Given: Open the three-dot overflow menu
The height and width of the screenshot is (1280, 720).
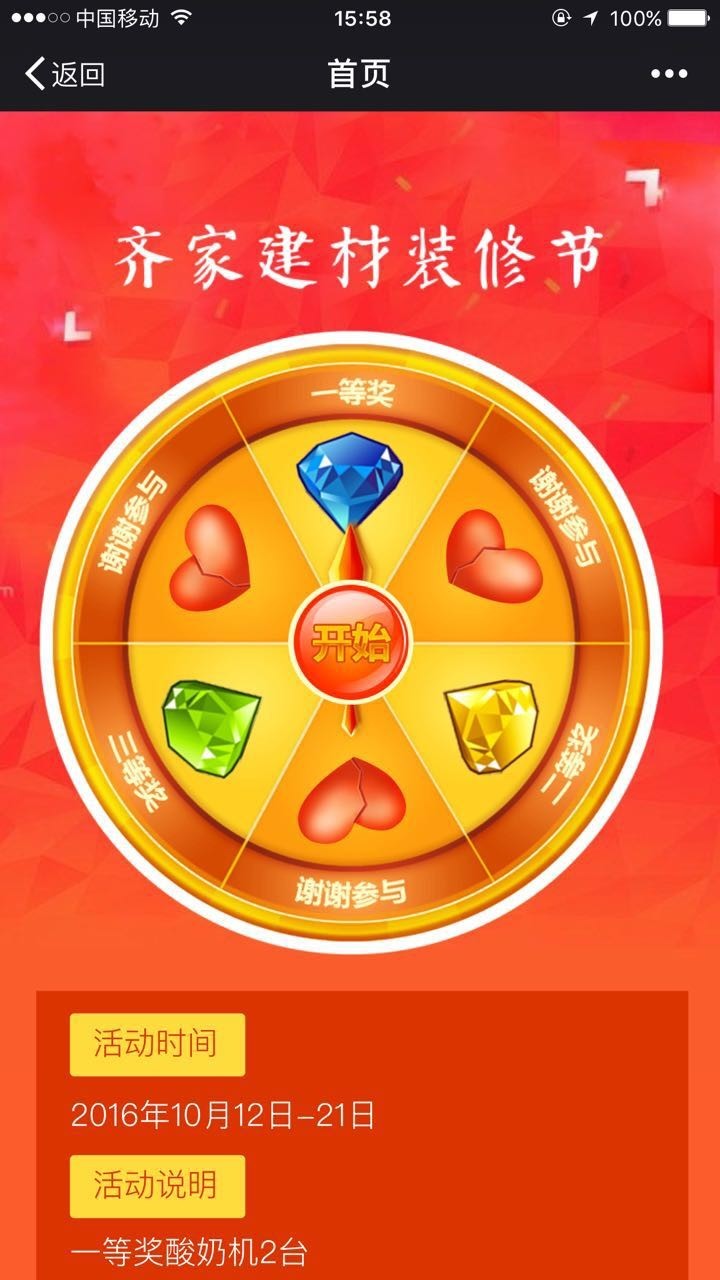Looking at the screenshot, I should tap(669, 74).
